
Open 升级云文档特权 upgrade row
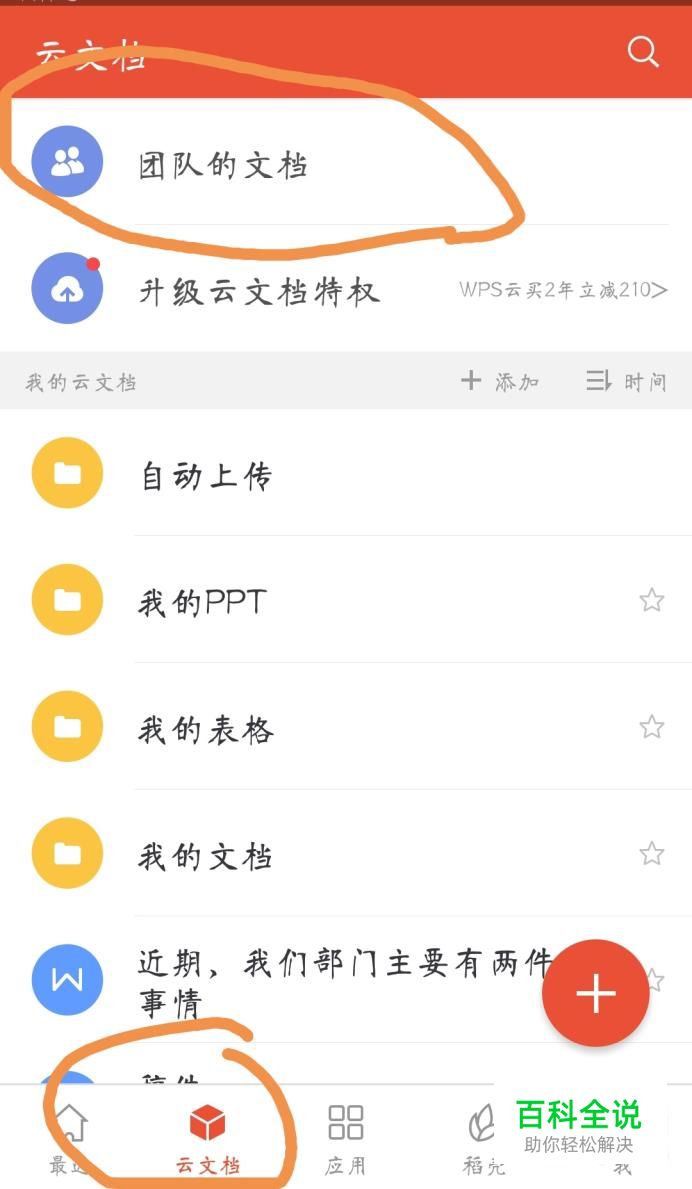coord(260,291)
